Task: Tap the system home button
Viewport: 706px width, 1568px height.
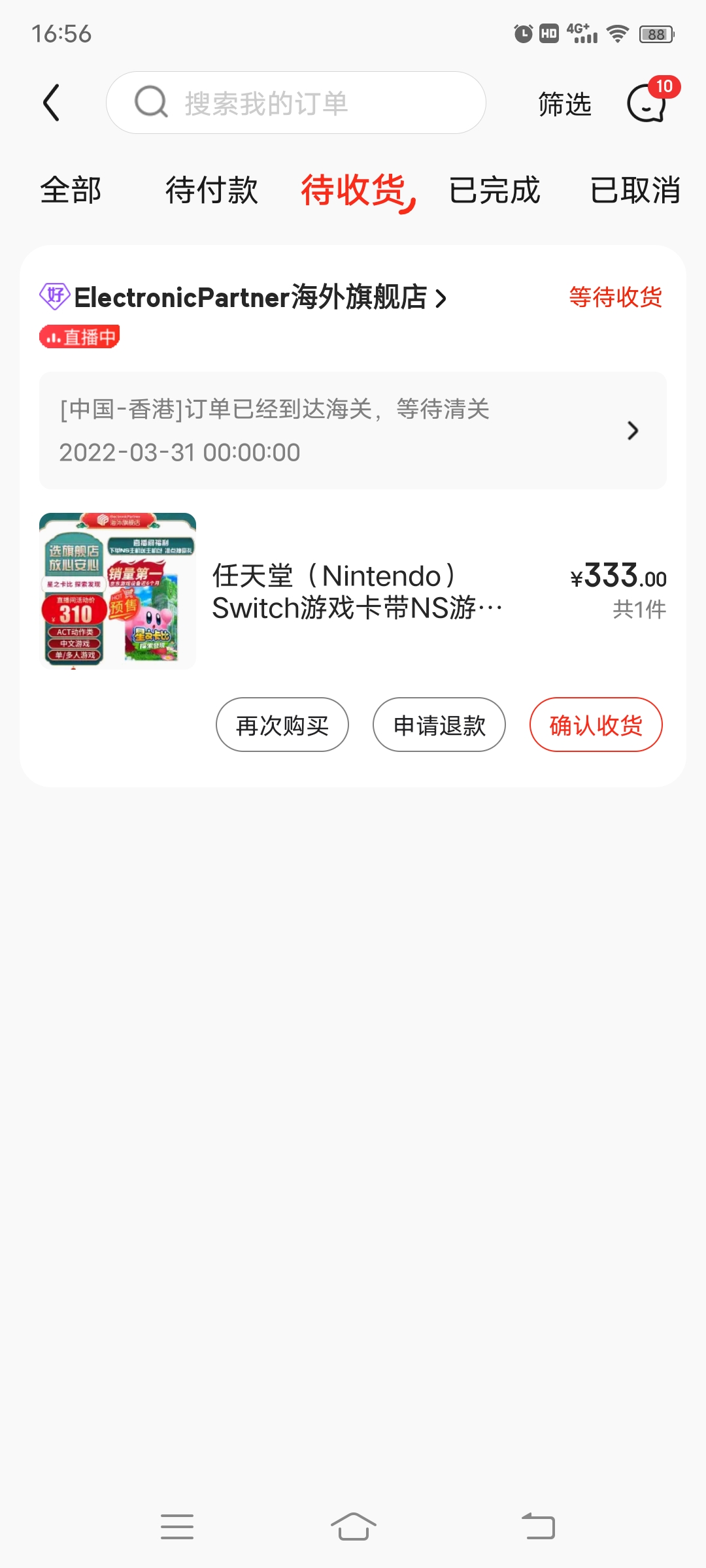Action: (353, 1527)
